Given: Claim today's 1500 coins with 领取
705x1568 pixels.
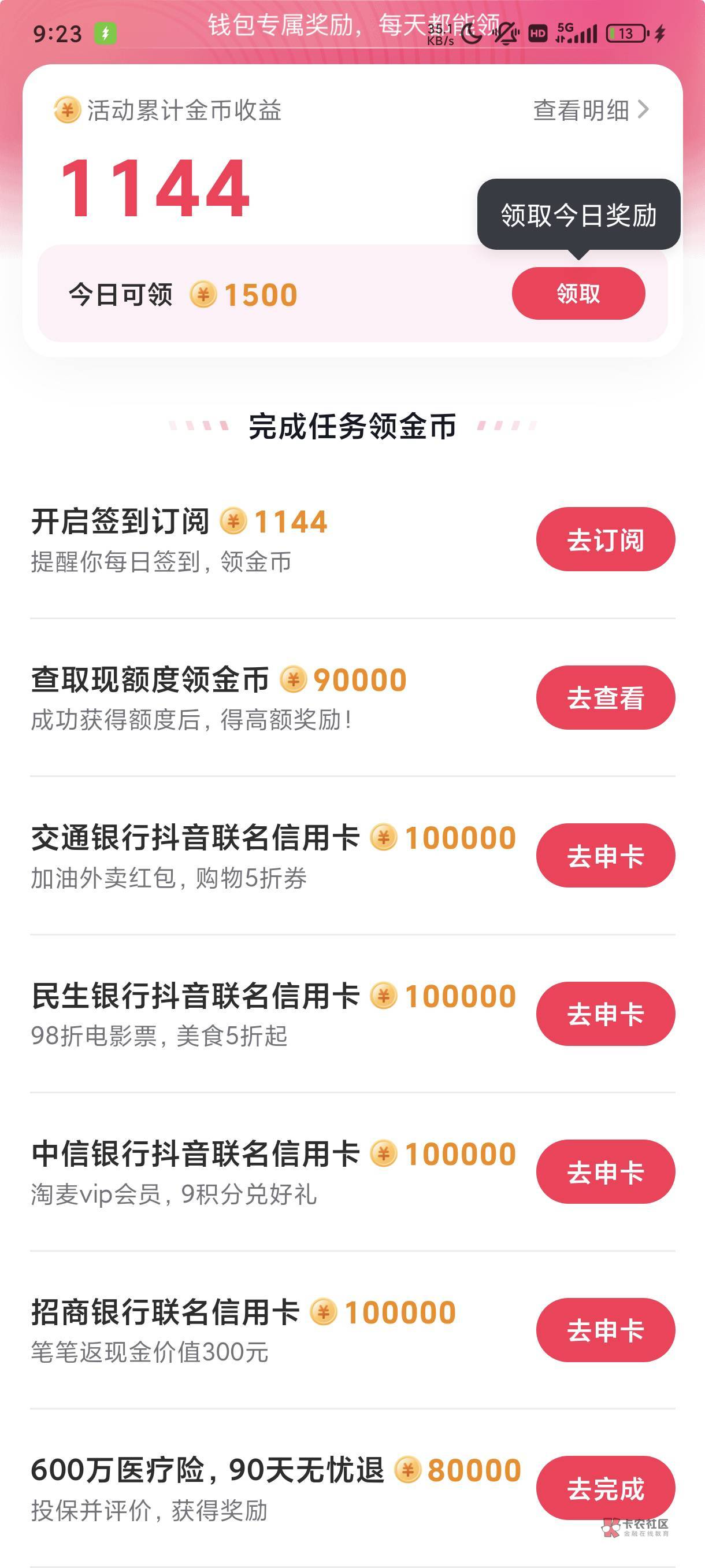Looking at the screenshot, I should click(x=578, y=293).
